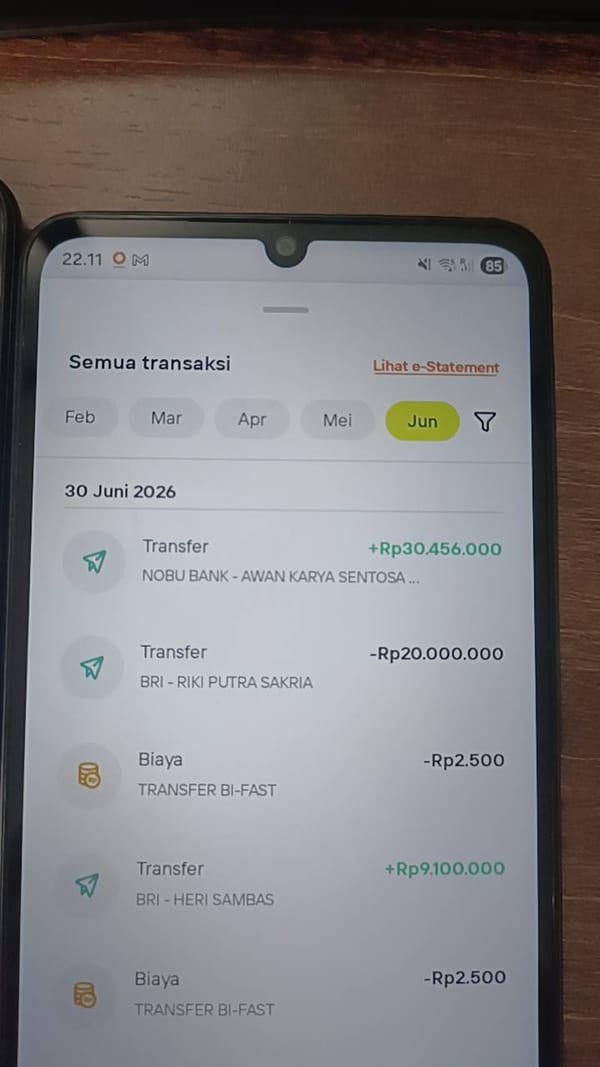Screen dimensions: 600x1067
Task: Select the Jun month chip
Action: 422,421
